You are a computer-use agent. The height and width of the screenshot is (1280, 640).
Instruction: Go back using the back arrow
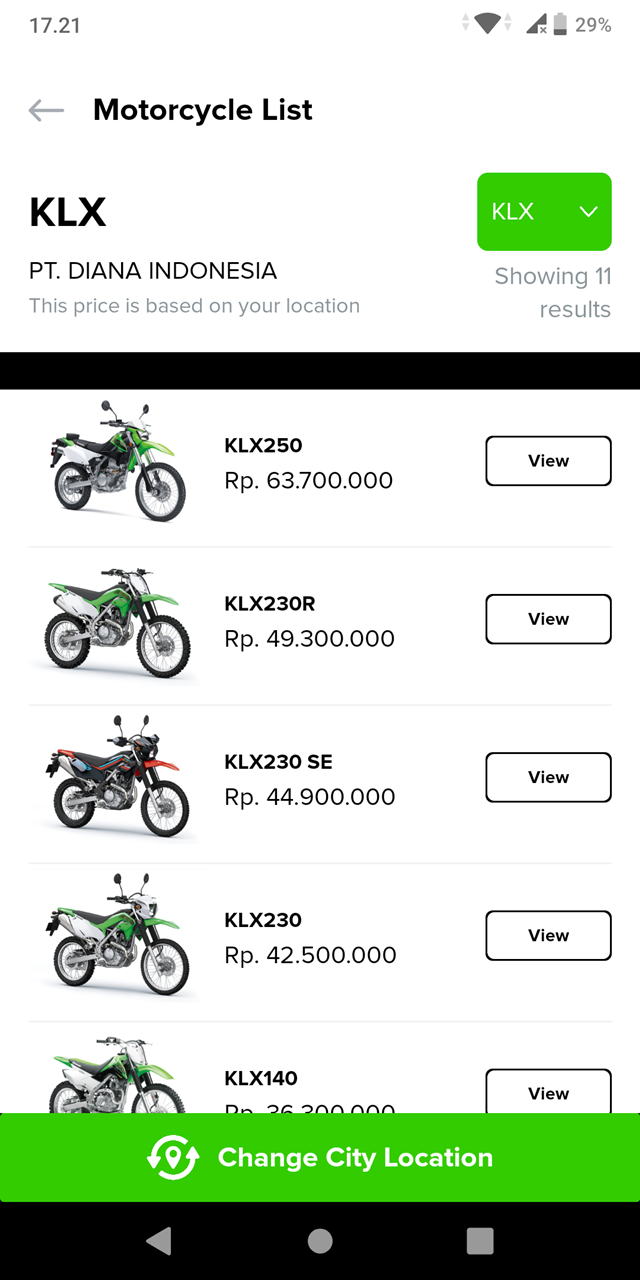tap(46, 110)
